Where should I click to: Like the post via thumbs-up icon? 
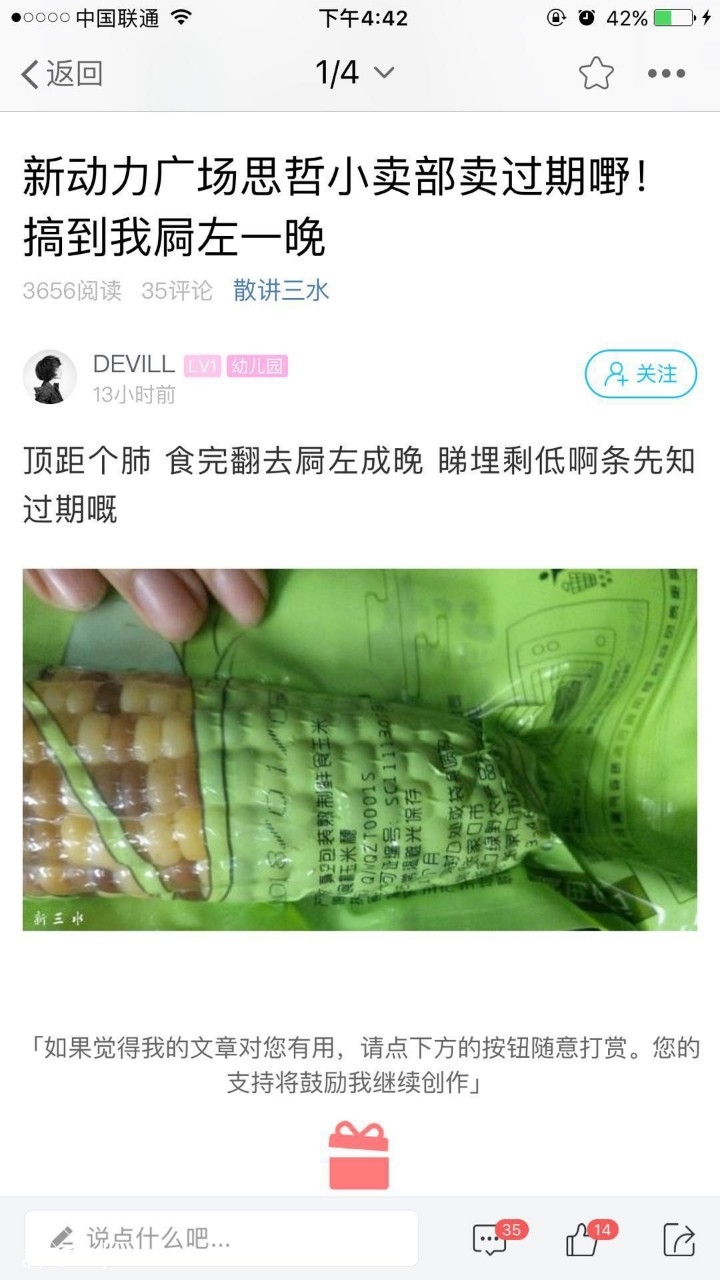tap(583, 1240)
